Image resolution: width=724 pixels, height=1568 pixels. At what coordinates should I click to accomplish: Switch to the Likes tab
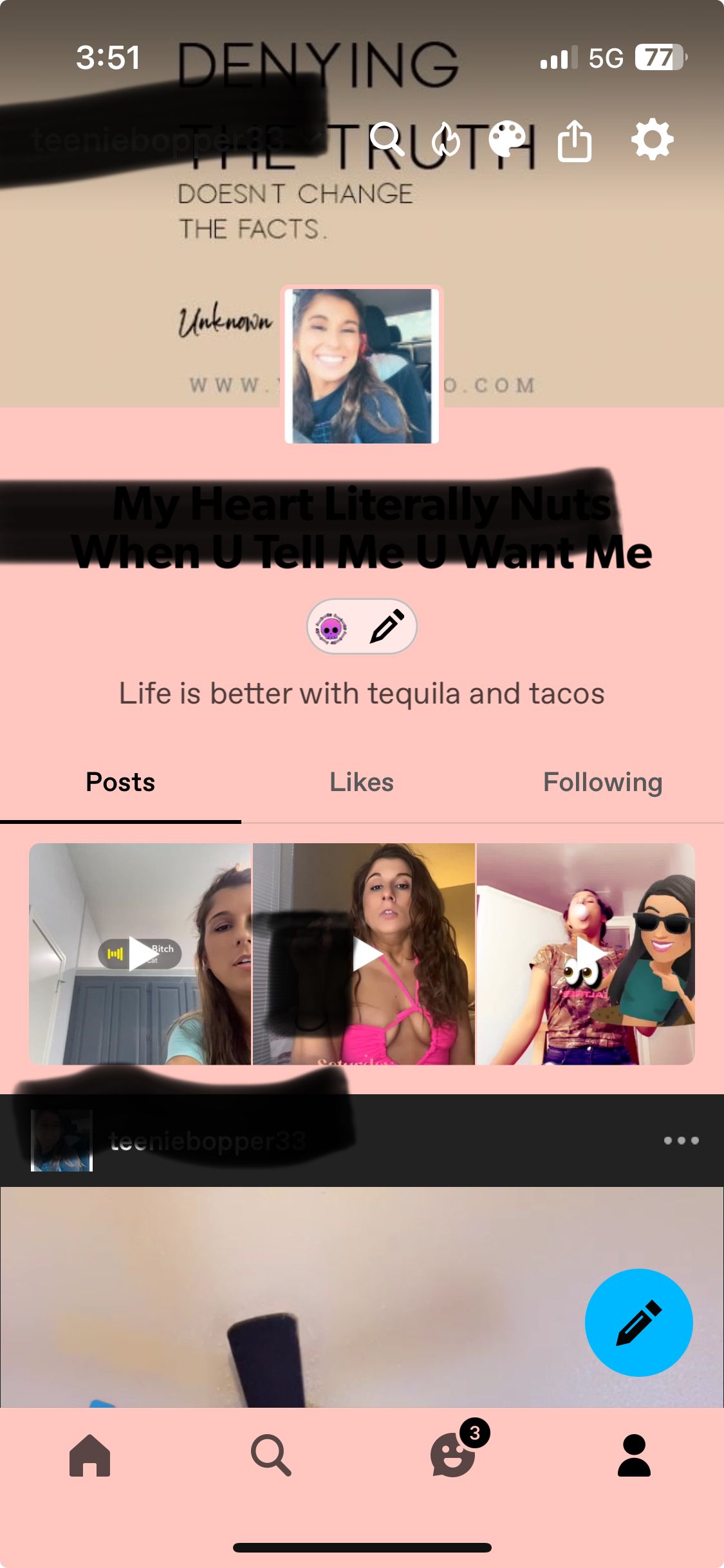[362, 782]
